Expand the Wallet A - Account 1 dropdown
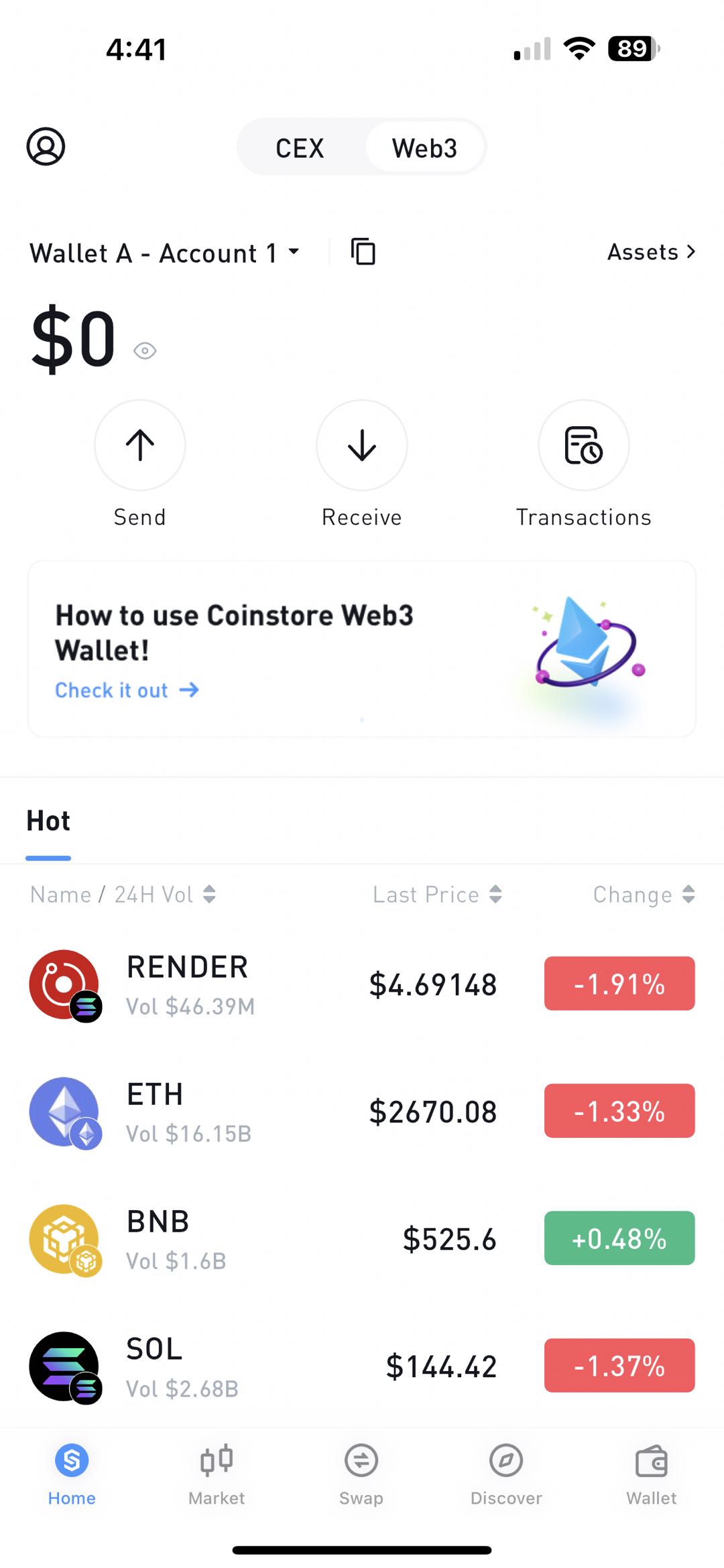Screen dimensions: 724x1568 pos(164,253)
